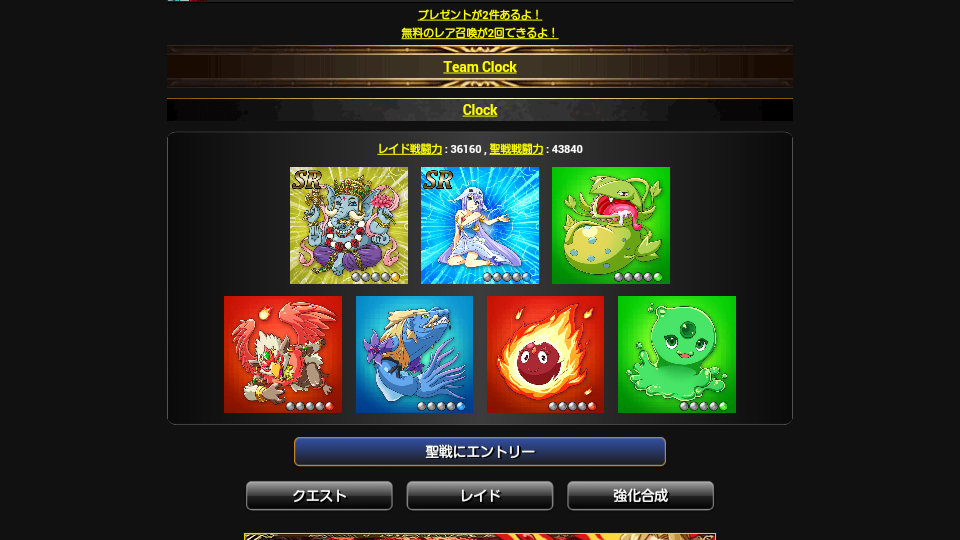The height and width of the screenshot is (540, 960).
Task: Open the presents notification link
Action: (x=480, y=15)
